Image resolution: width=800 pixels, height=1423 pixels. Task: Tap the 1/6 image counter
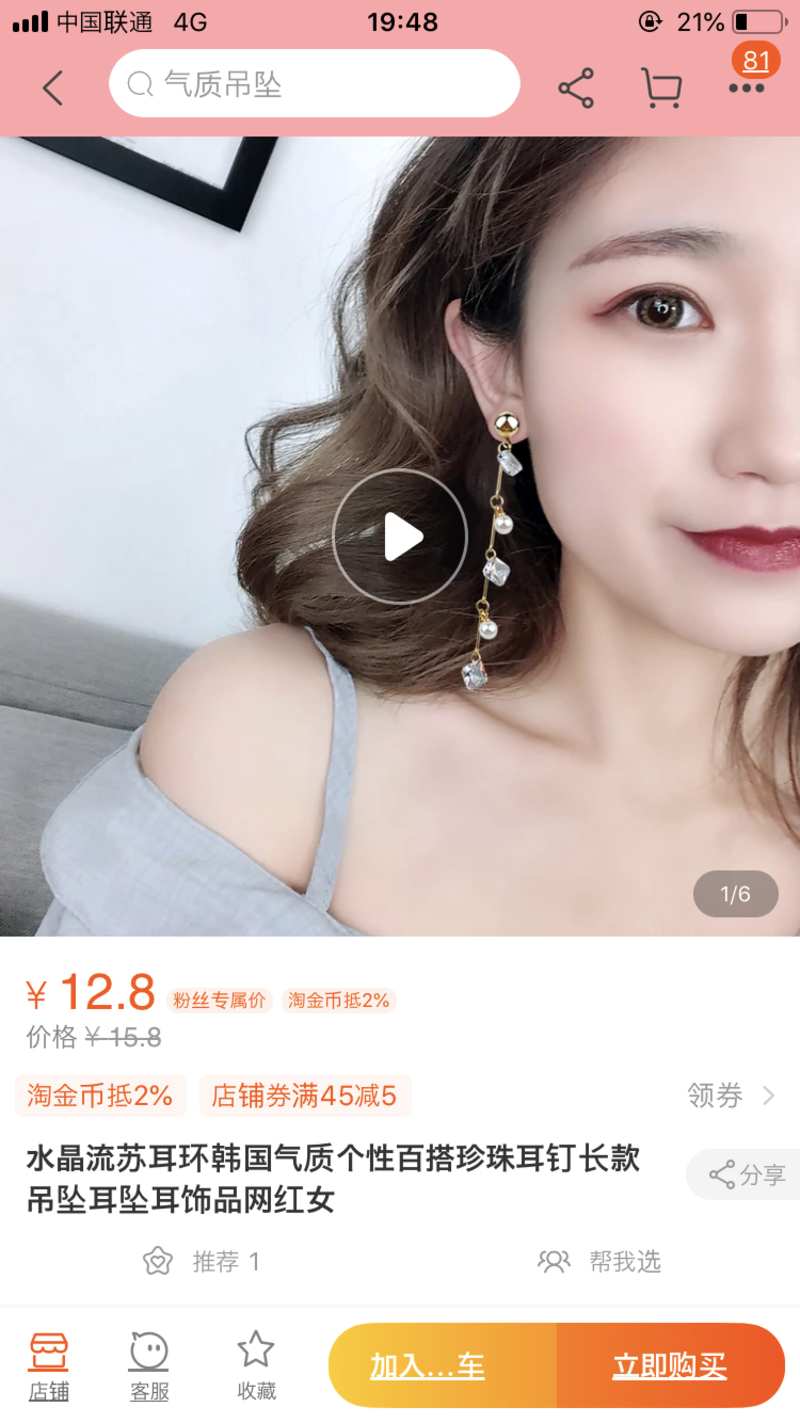pos(735,893)
